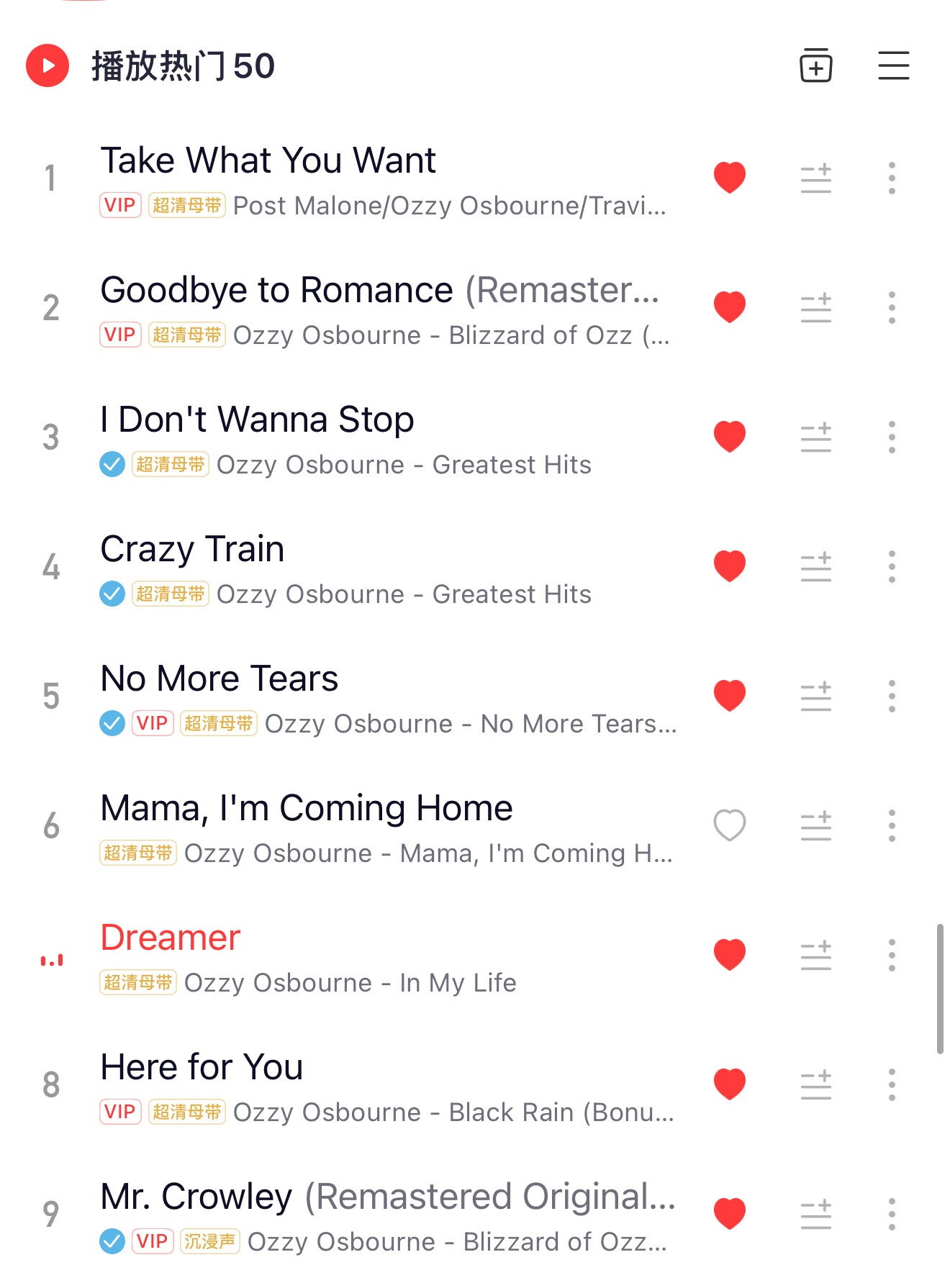Viewport: 950px width, 1288px height.
Task: Like Mama, I'm Coming Home
Action: (x=729, y=825)
